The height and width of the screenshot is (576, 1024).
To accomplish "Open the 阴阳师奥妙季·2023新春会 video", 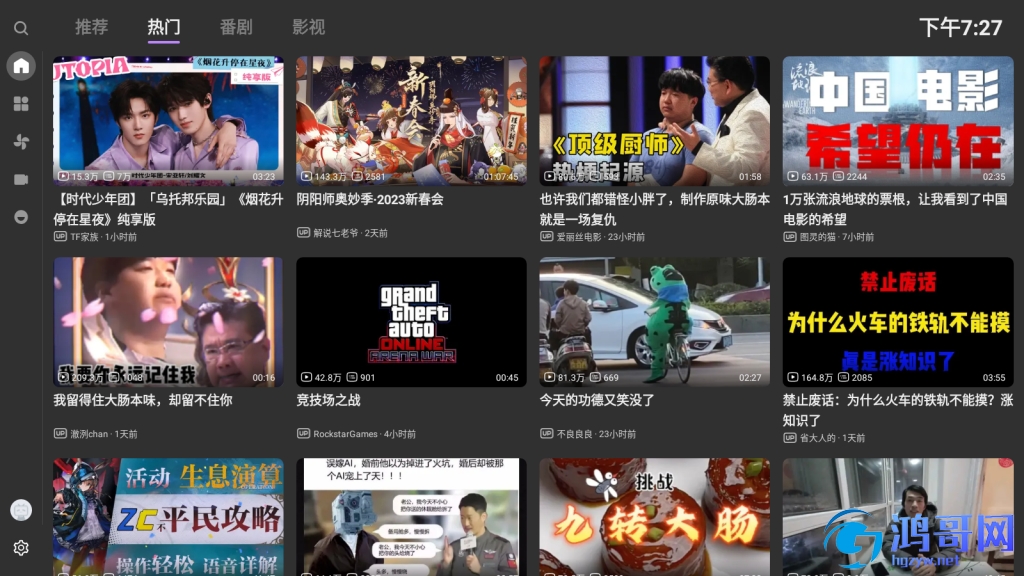I will (411, 121).
